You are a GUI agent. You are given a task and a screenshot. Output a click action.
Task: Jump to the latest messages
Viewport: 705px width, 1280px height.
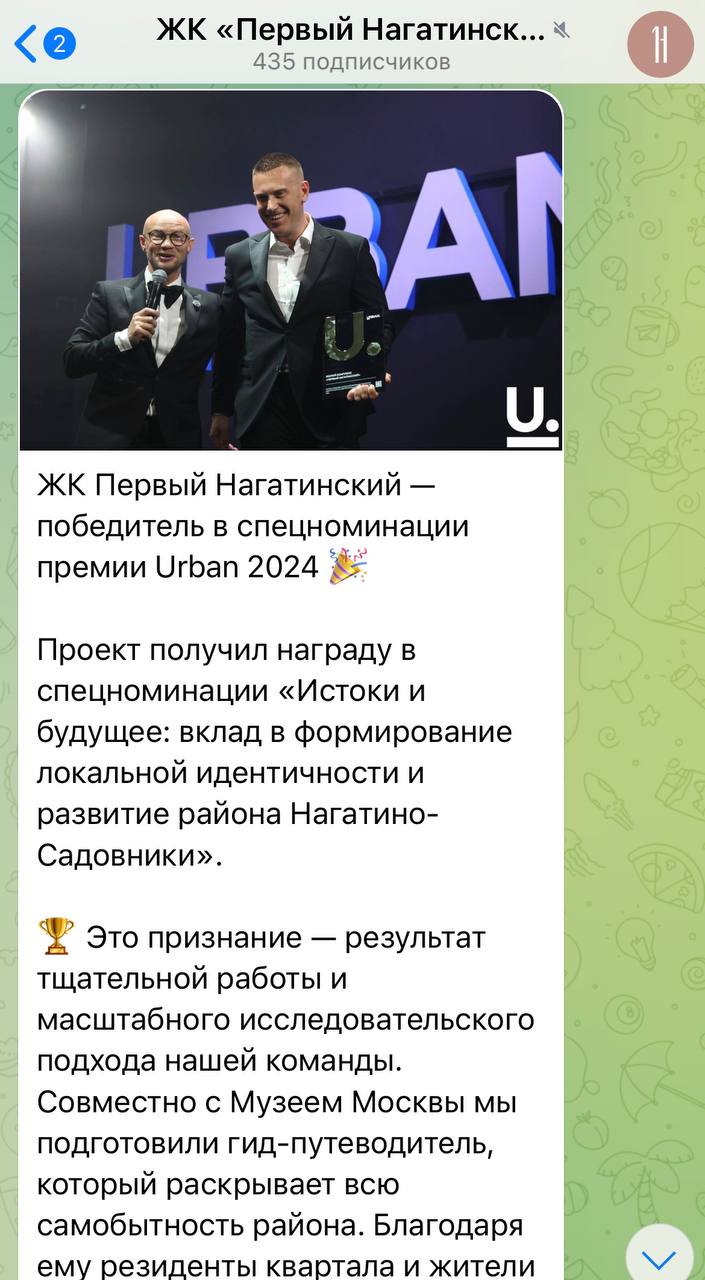[659, 1254]
